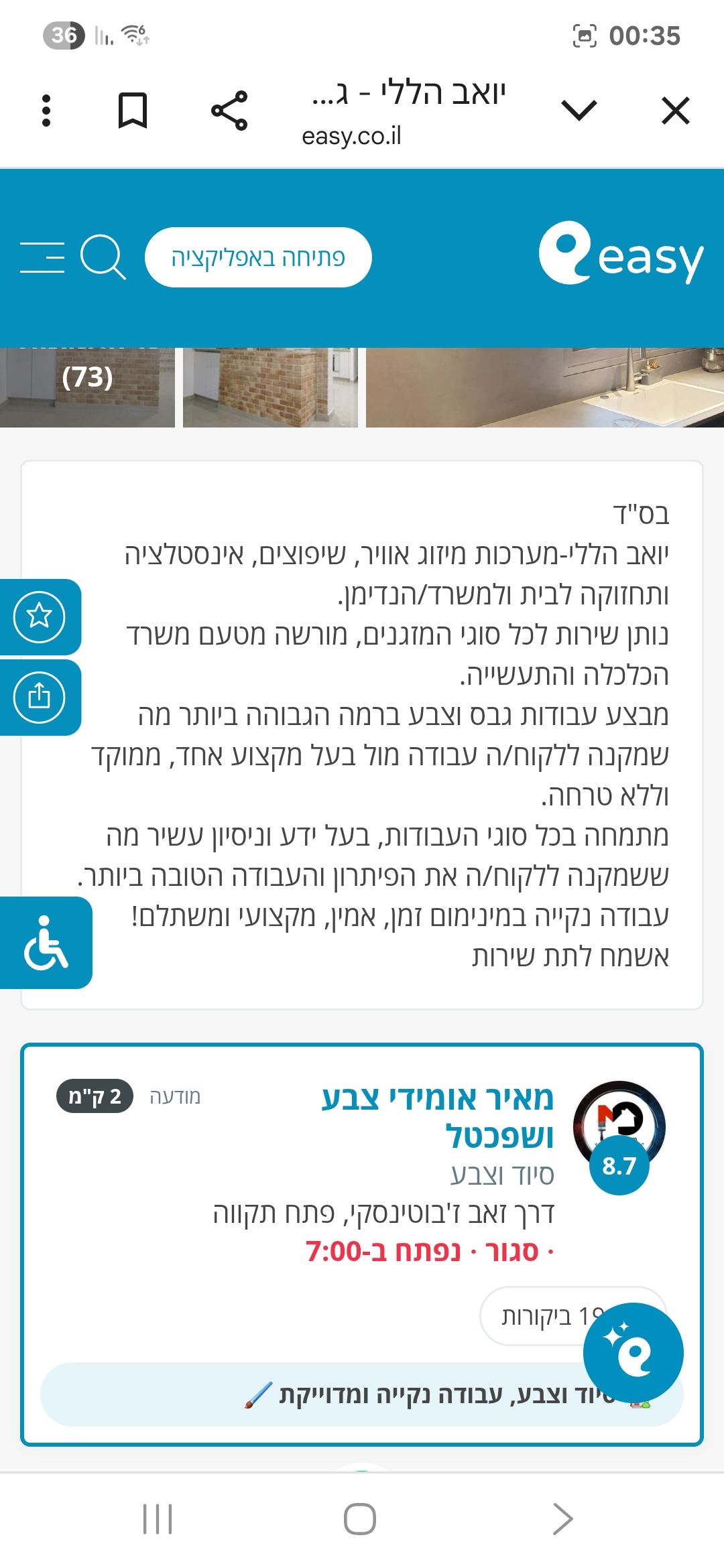The image size is (724, 1568).
Task: Tap the פתיחה באפליקציה button
Action: click(258, 257)
